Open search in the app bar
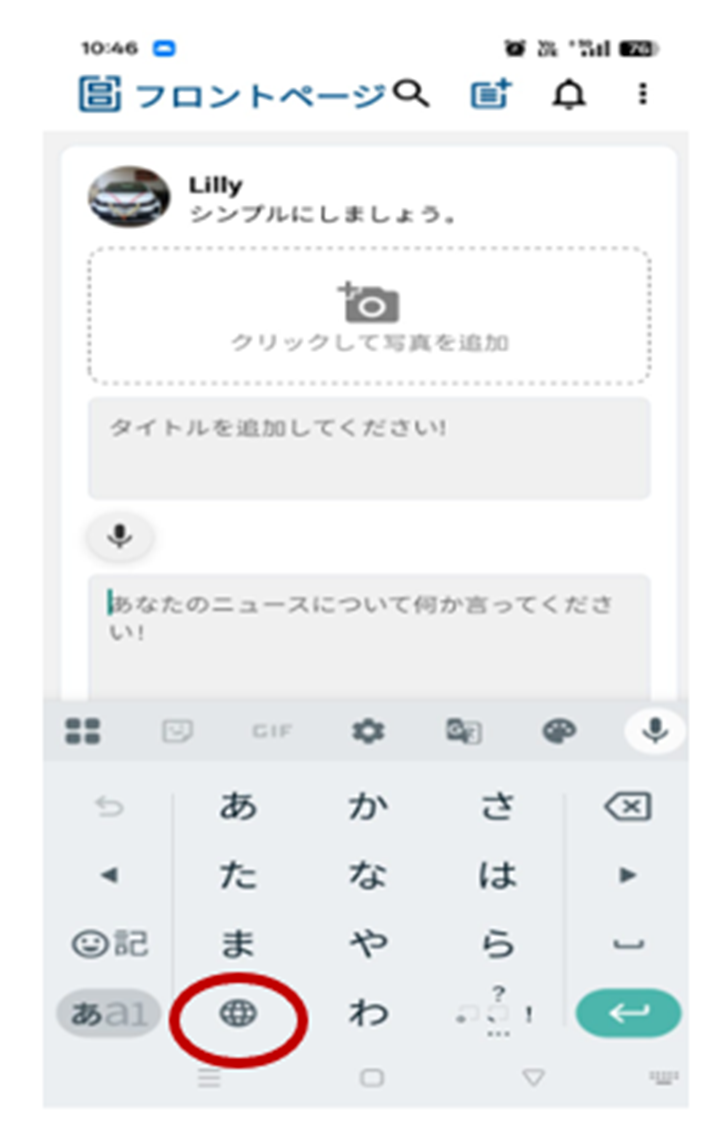The width and height of the screenshot is (713, 1133). point(412,95)
